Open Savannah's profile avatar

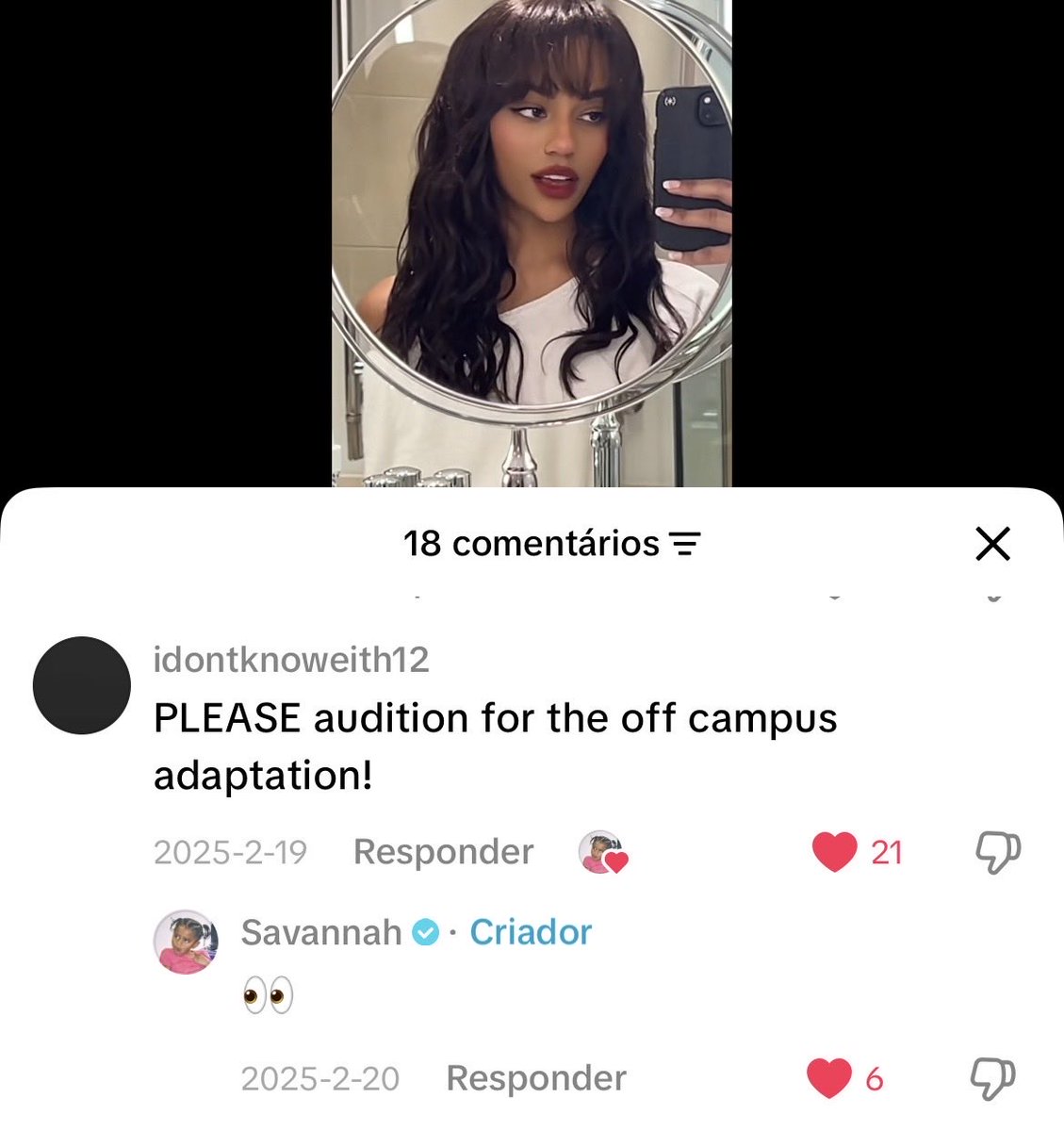[186, 942]
